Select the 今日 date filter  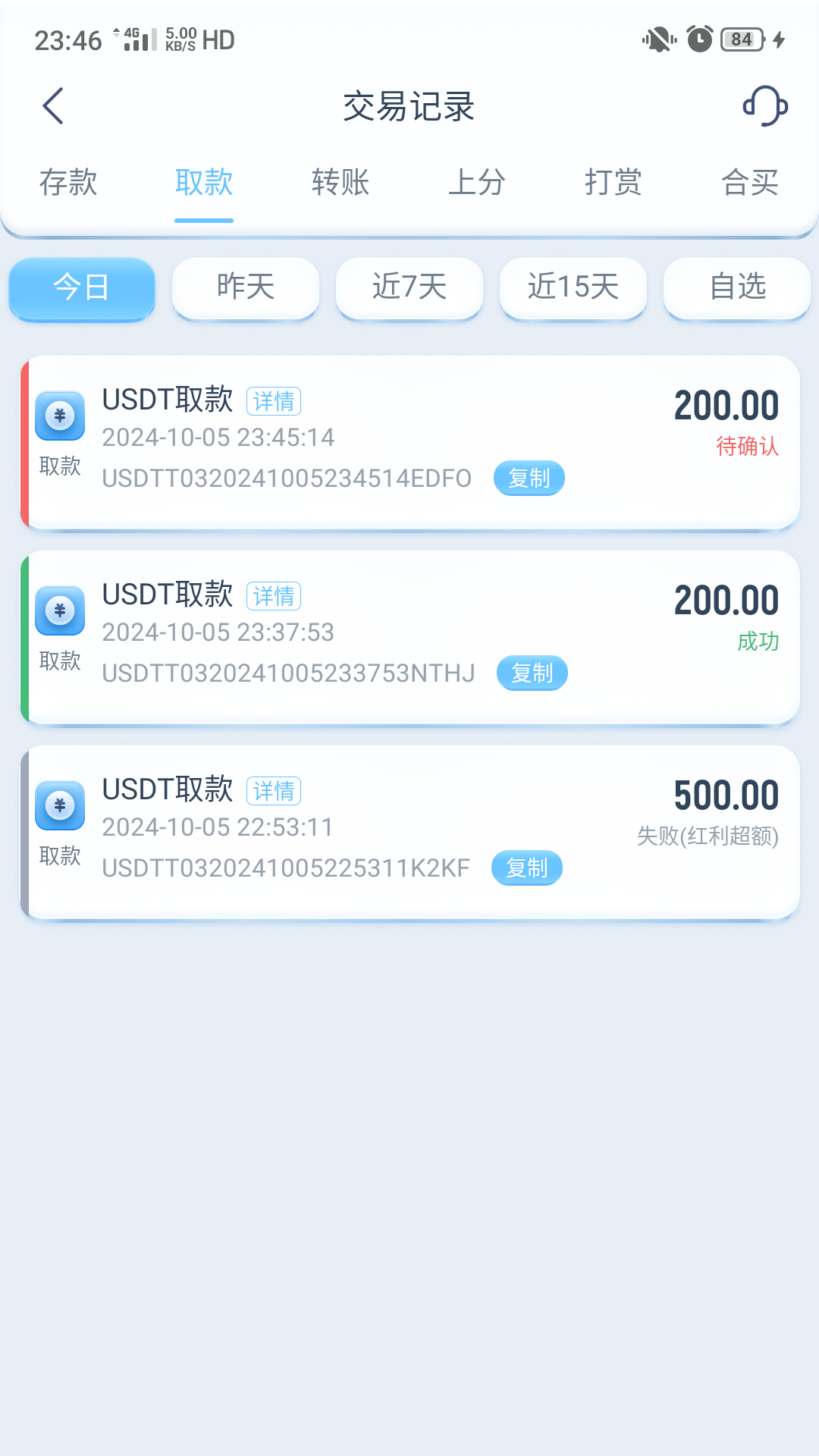point(82,288)
